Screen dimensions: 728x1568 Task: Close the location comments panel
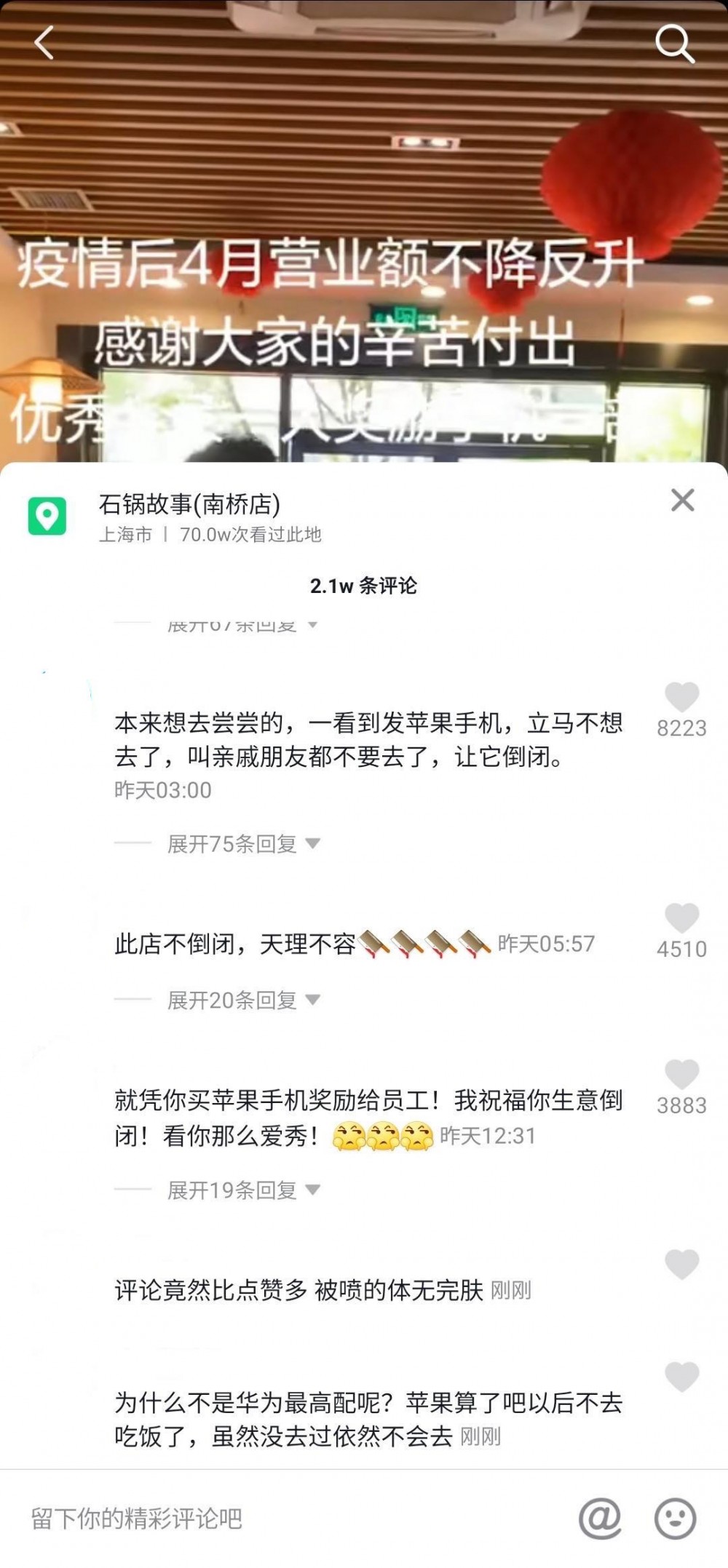point(681,501)
